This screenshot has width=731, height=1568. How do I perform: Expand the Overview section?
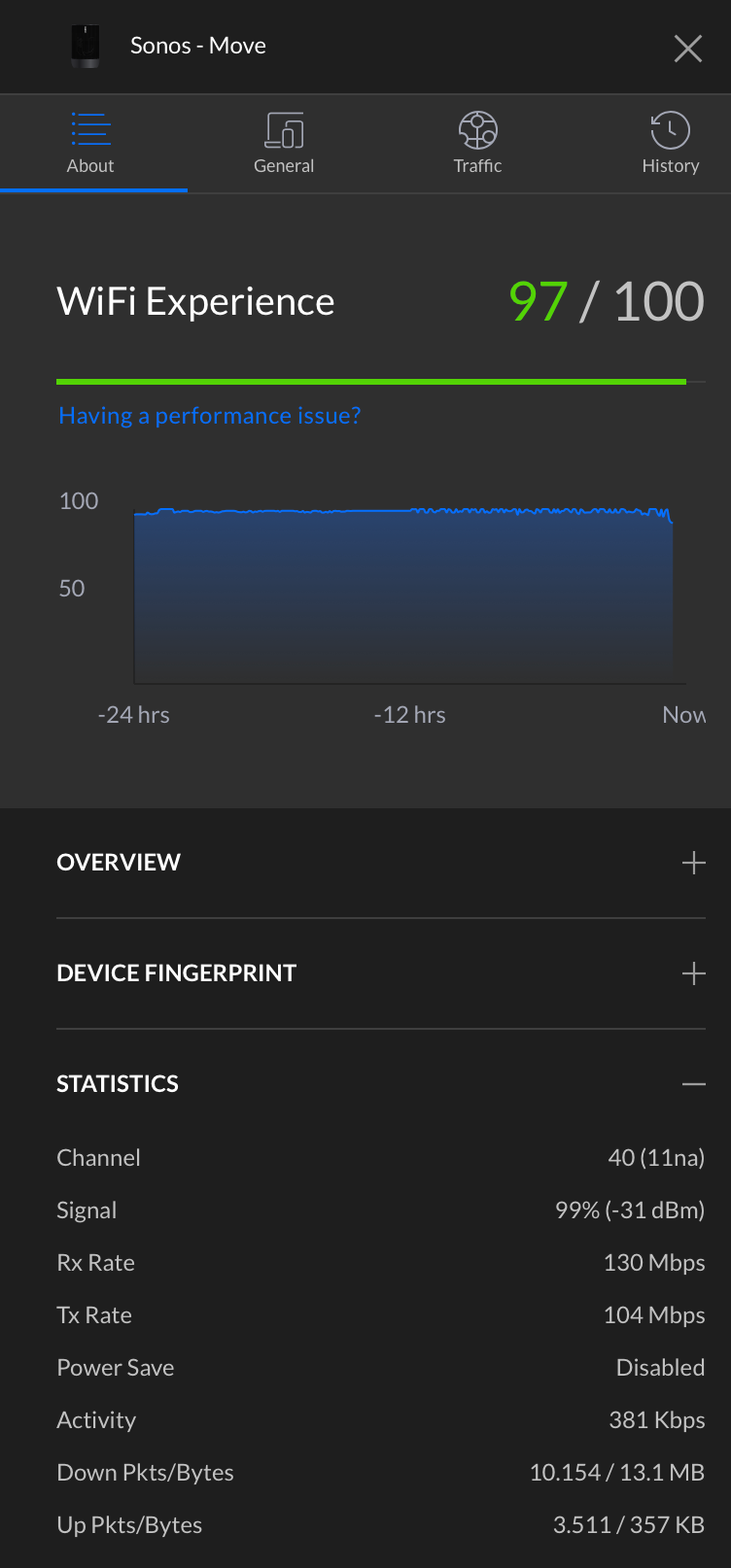[x=381, y=863]
